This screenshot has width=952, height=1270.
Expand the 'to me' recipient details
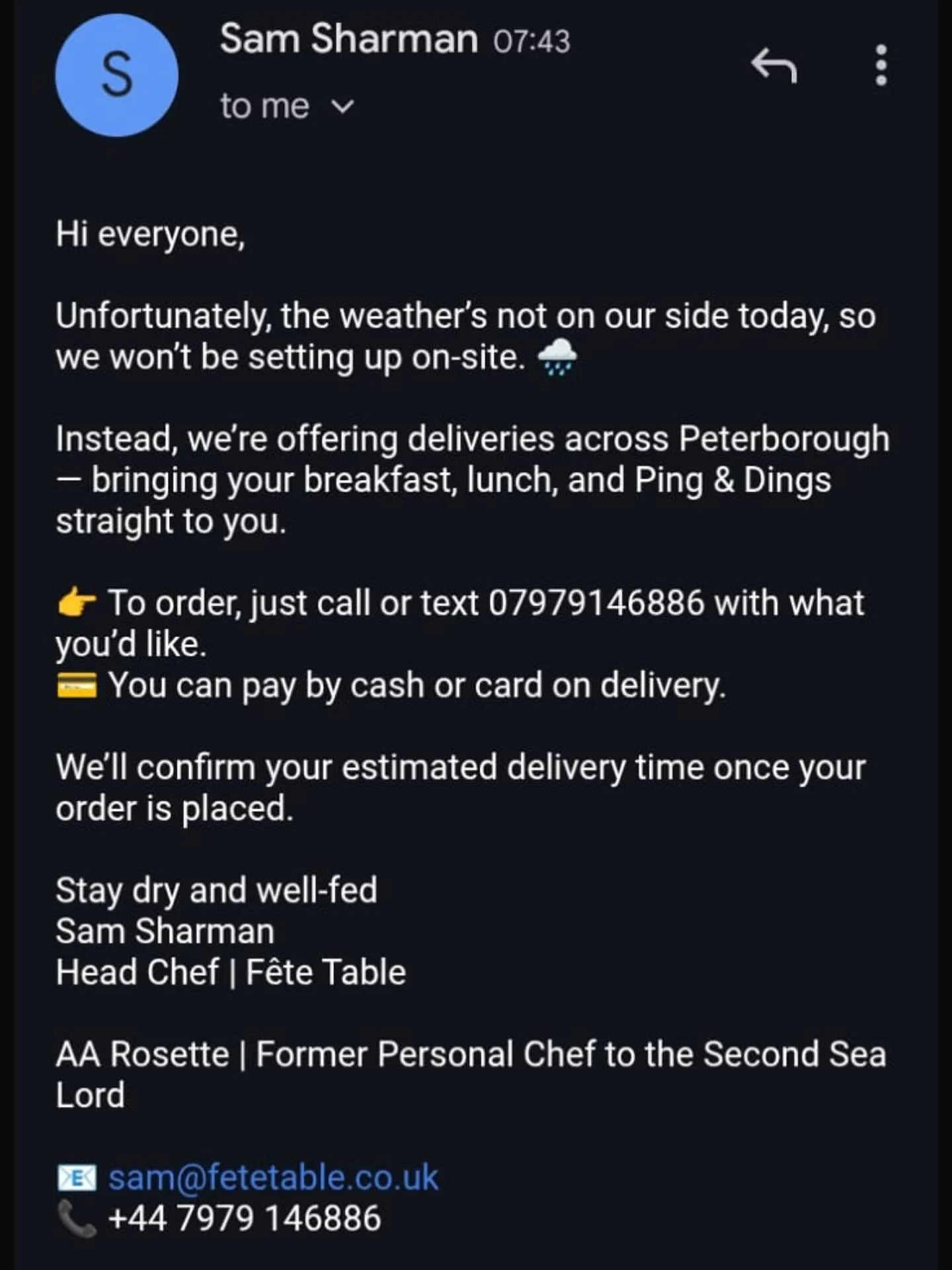[342, 106]
